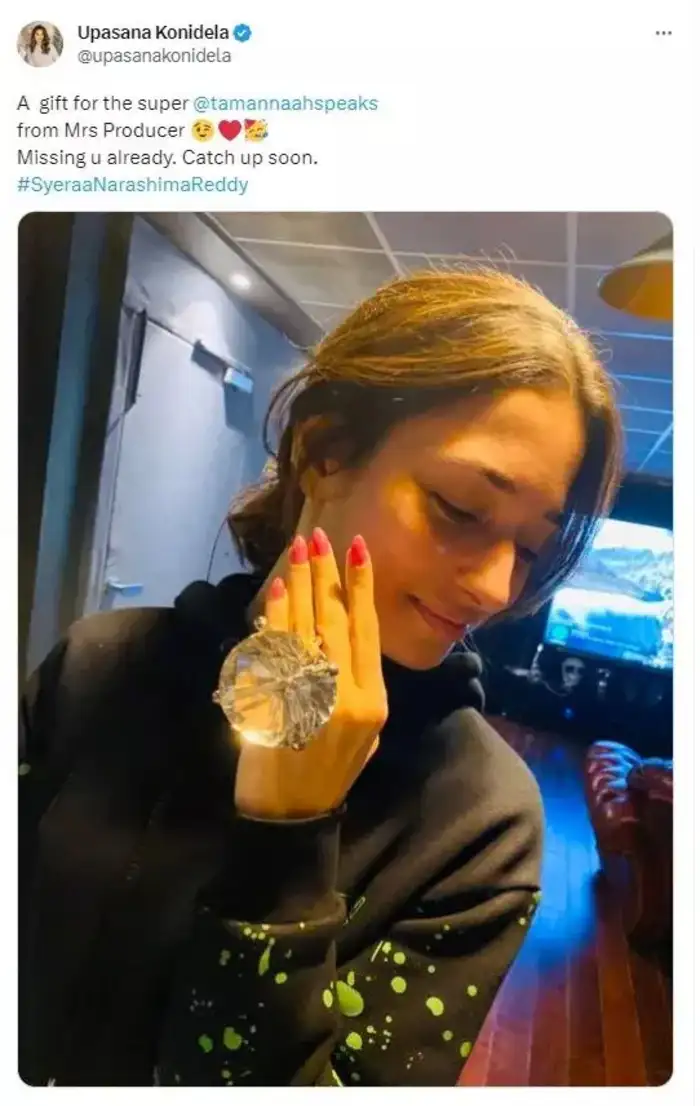The height and width of the screenshot is (1106, 700).
Task: Open the Upasana Konidela display name
Action: coord(152,33)
